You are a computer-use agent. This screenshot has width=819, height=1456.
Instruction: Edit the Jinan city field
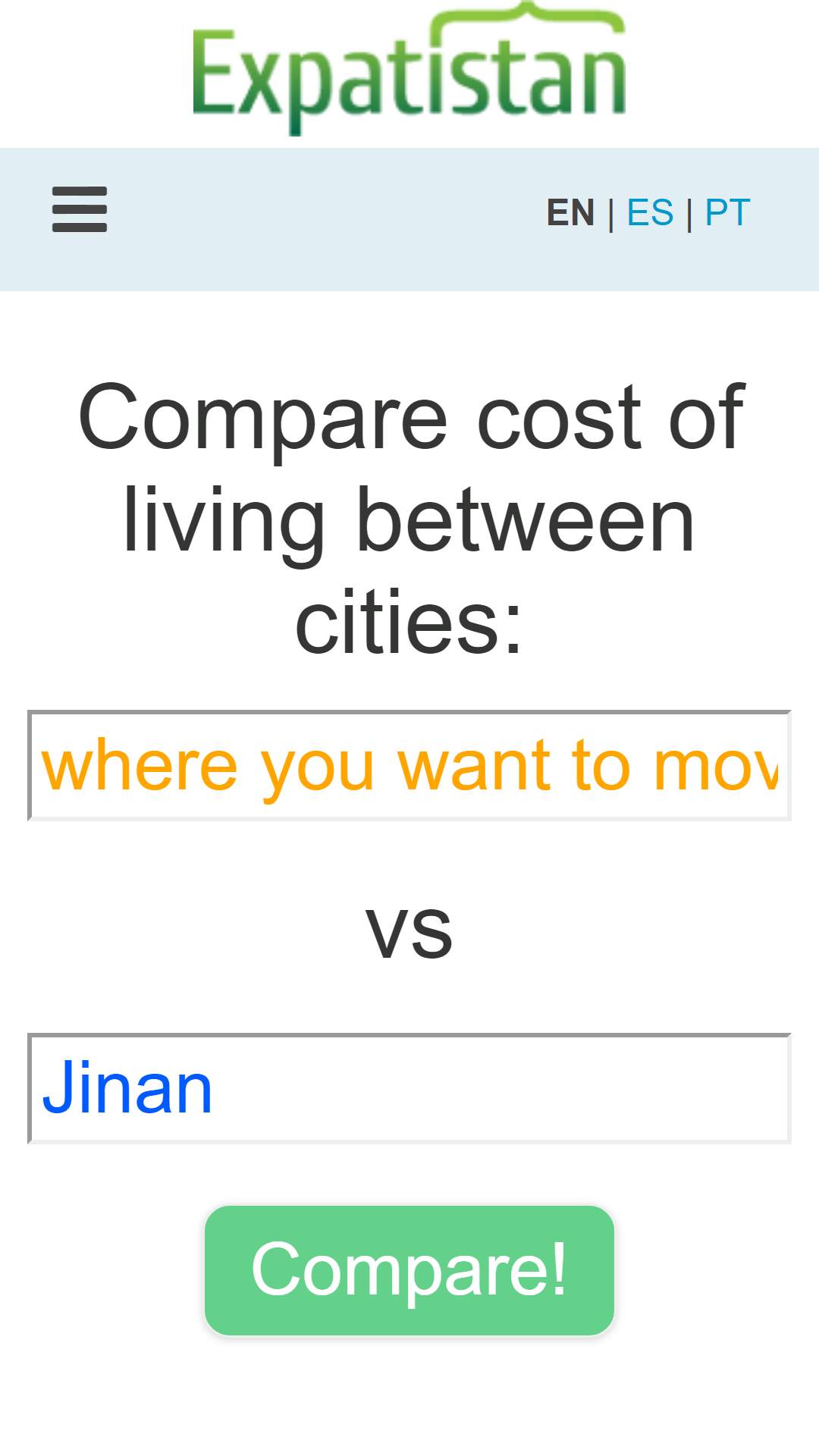(409, 1088)
